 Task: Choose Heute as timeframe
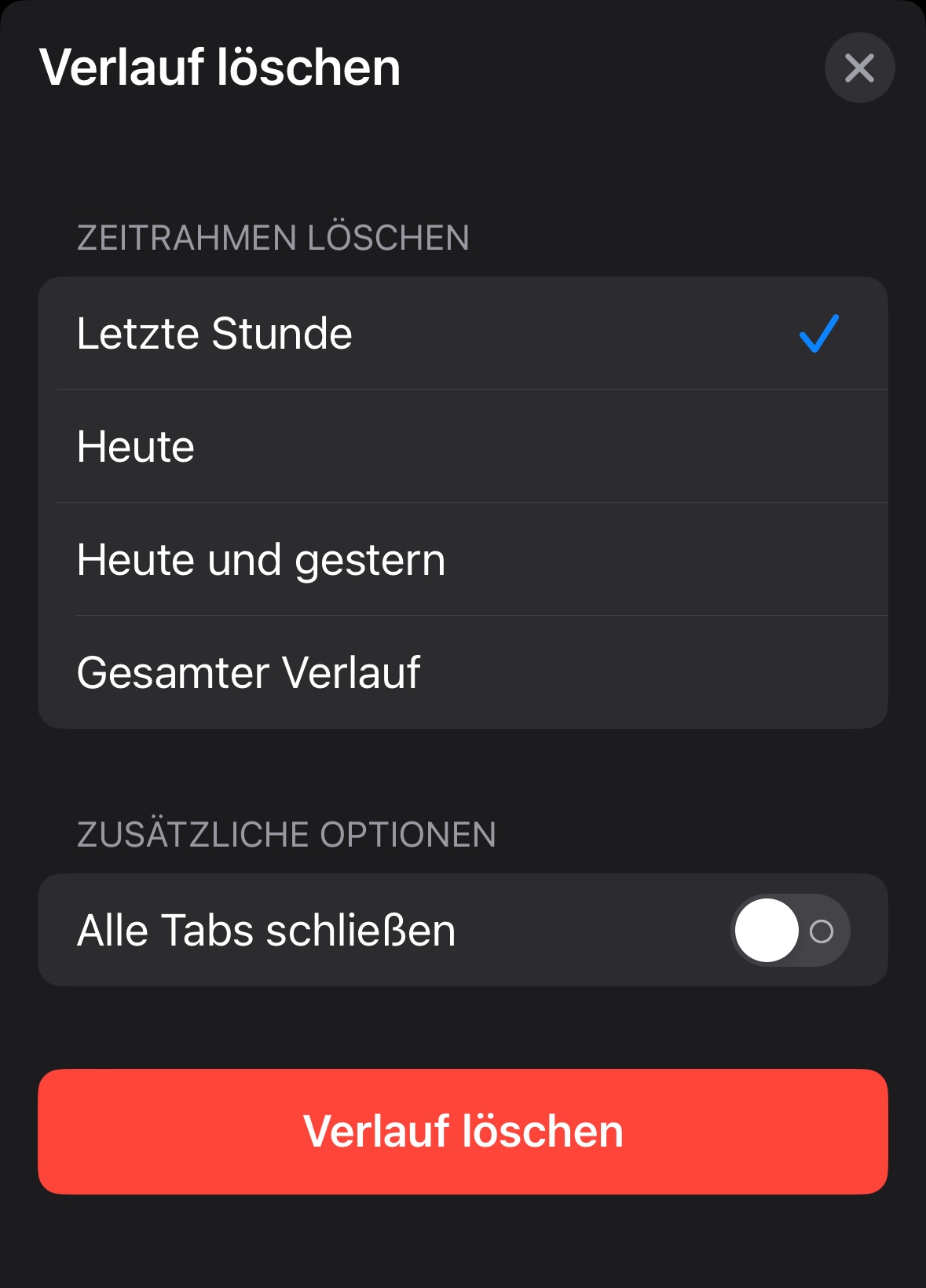point(463,446)
